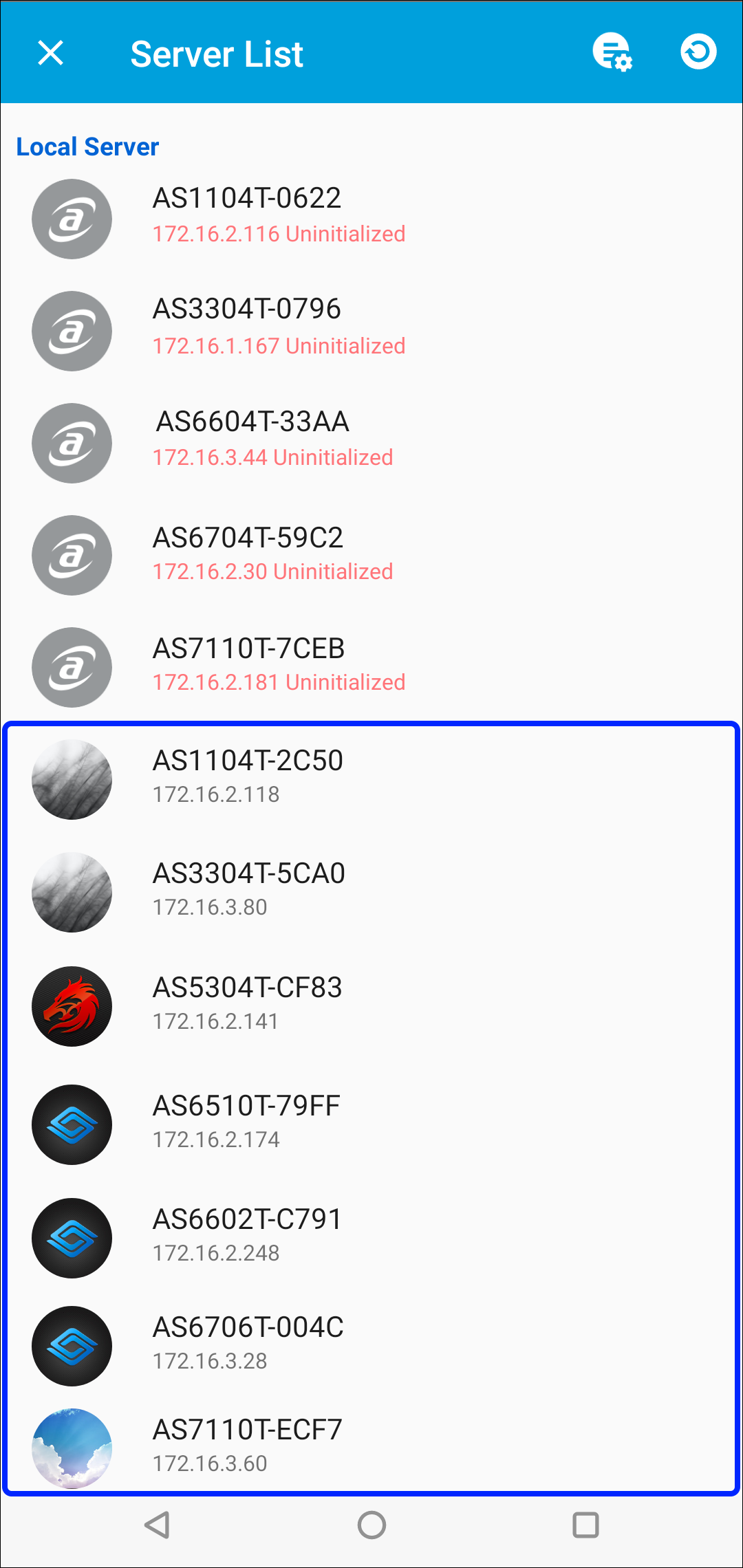
Task: Open server AS7110T-ECF7
Action: (x=371, y=1448)
